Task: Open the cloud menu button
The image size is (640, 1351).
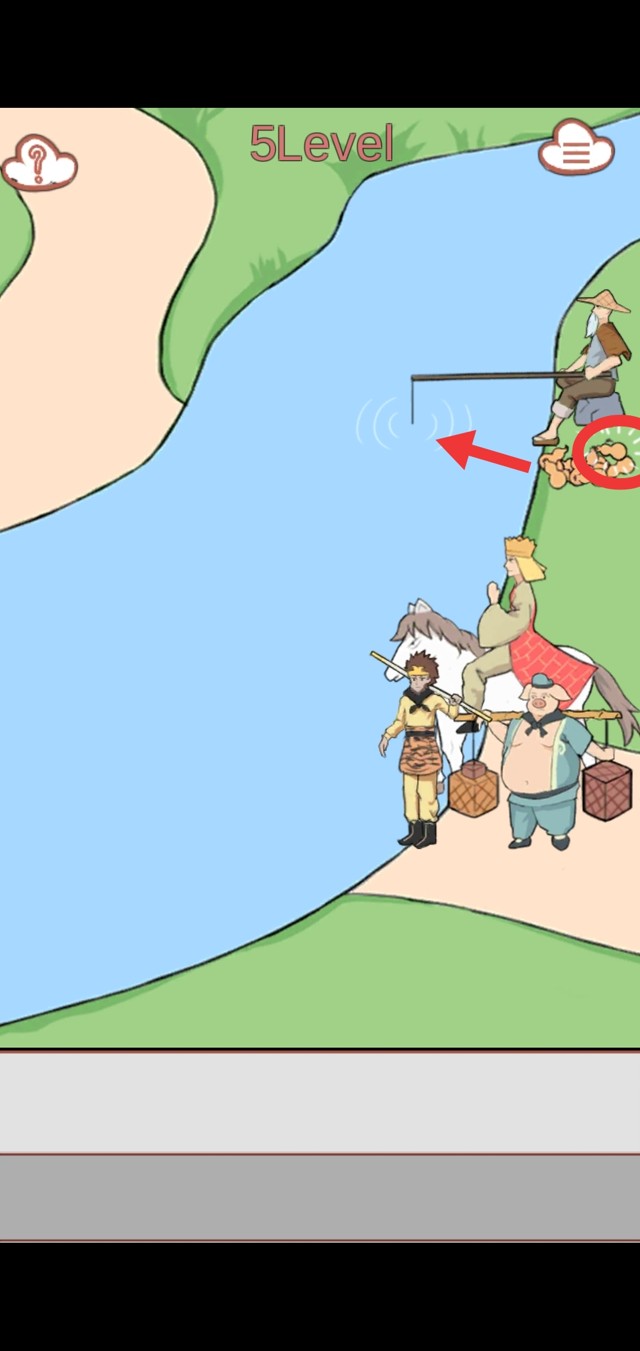Action: click(x=576, y=150)
